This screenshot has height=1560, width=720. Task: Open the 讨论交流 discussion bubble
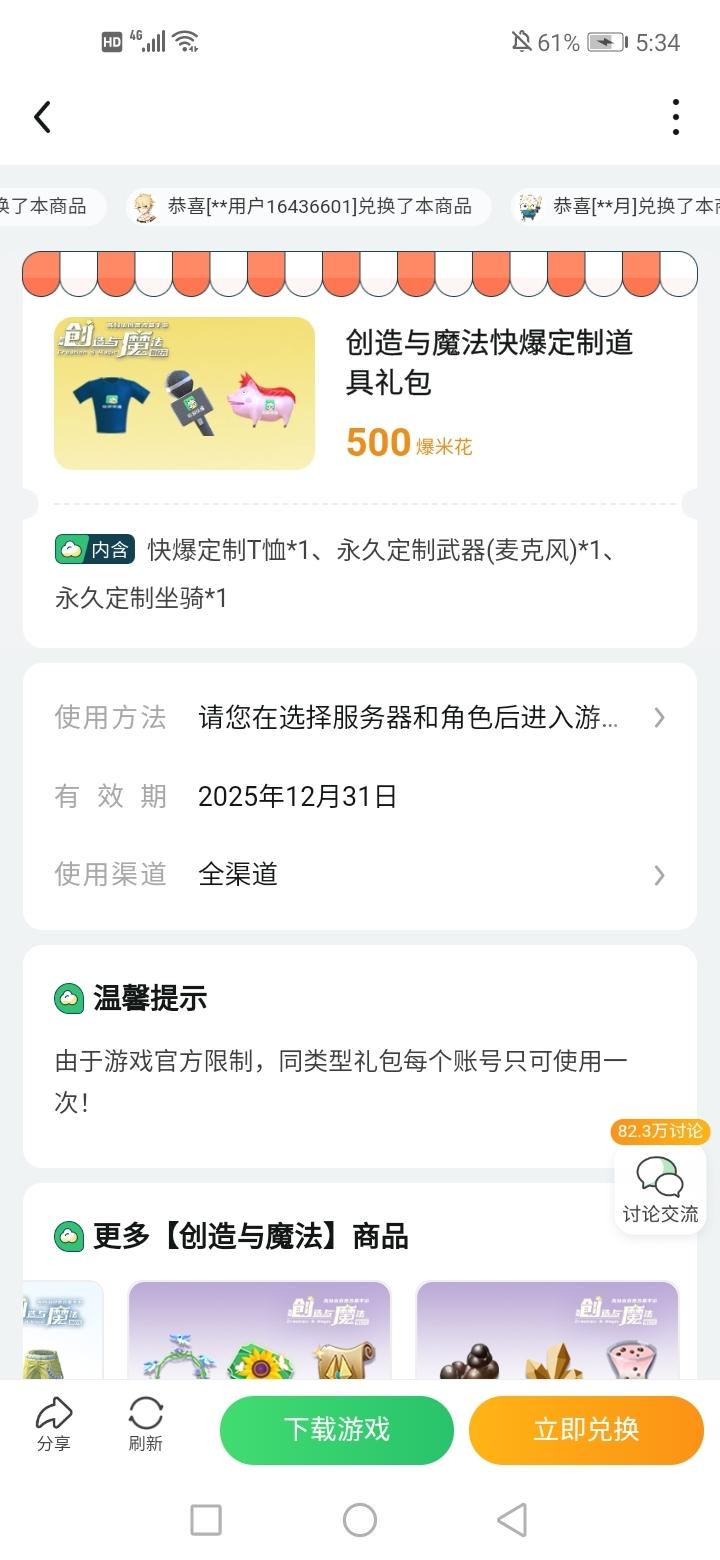coord(660,1190)
